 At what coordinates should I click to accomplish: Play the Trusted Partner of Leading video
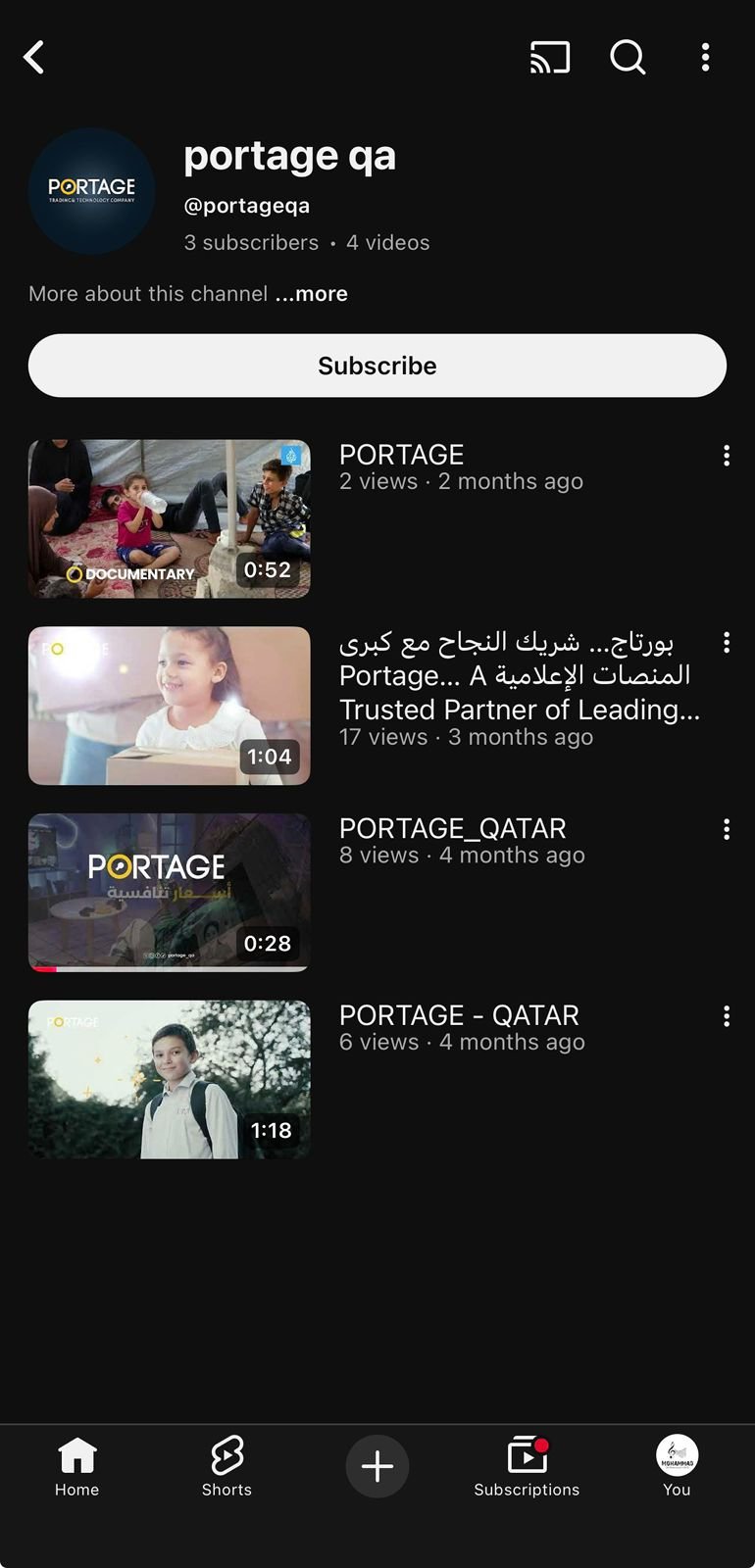pos(170,706)
